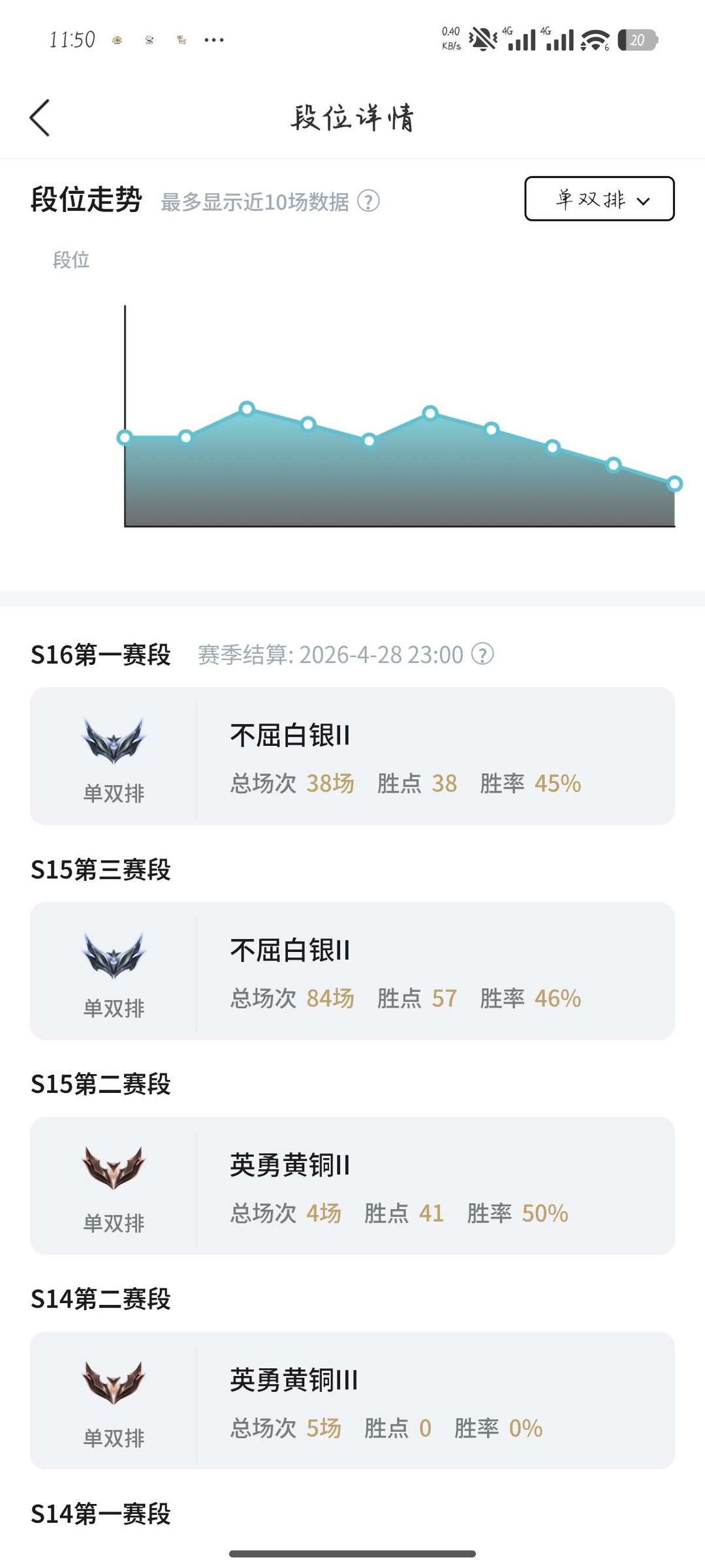The width and height of the screenshot is (705, 1568).
Task: Expand the 单双排 queue type dropdown
Action: (x=599, y=199)
